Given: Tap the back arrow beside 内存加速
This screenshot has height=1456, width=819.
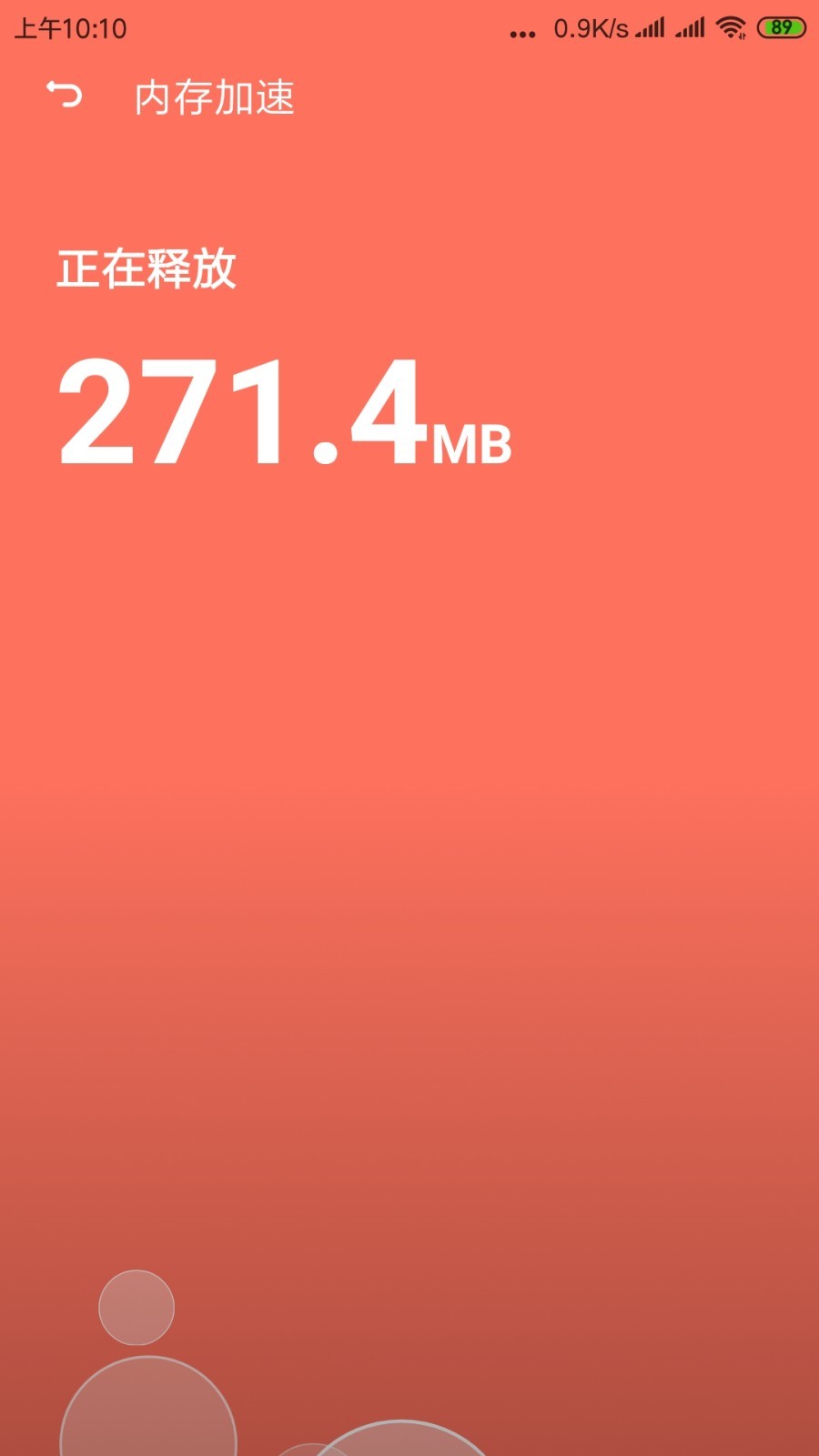Looking at the screenshot, I should click(65, 95).
